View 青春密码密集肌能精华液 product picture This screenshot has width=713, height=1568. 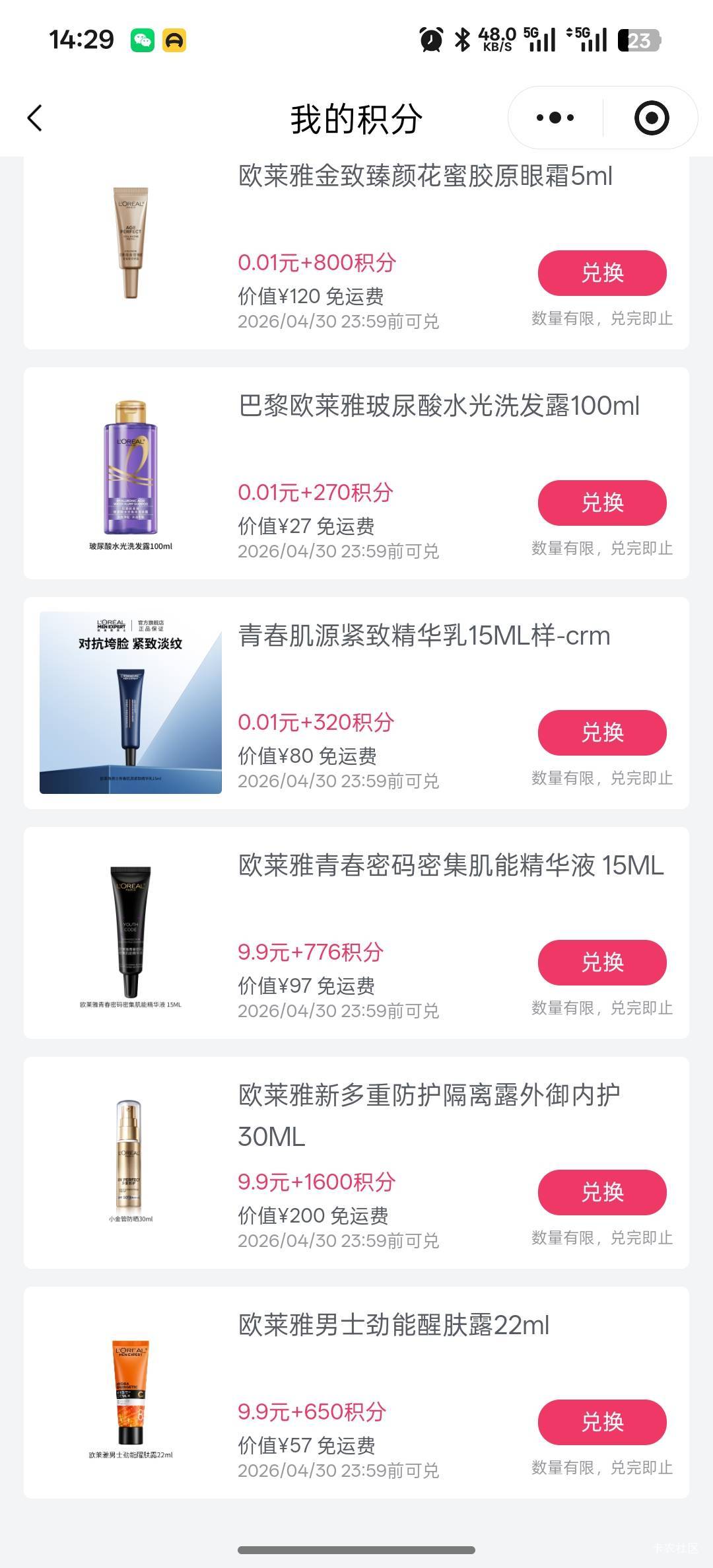coord(131,933)
